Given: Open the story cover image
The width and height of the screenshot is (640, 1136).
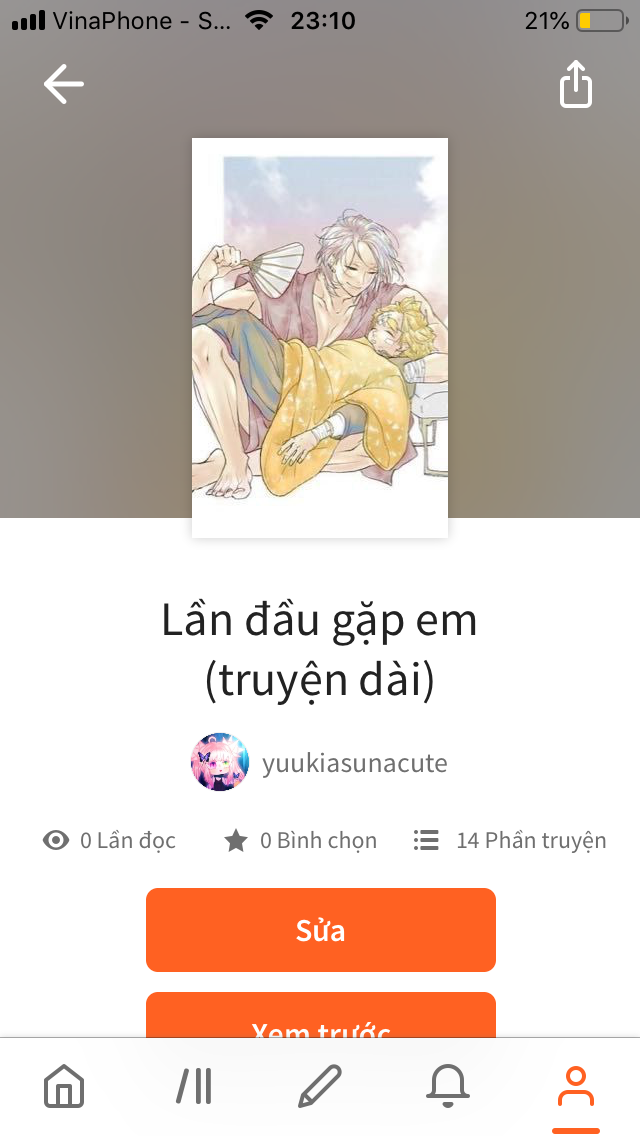Looking at the screenshot, I should (320, 337).
